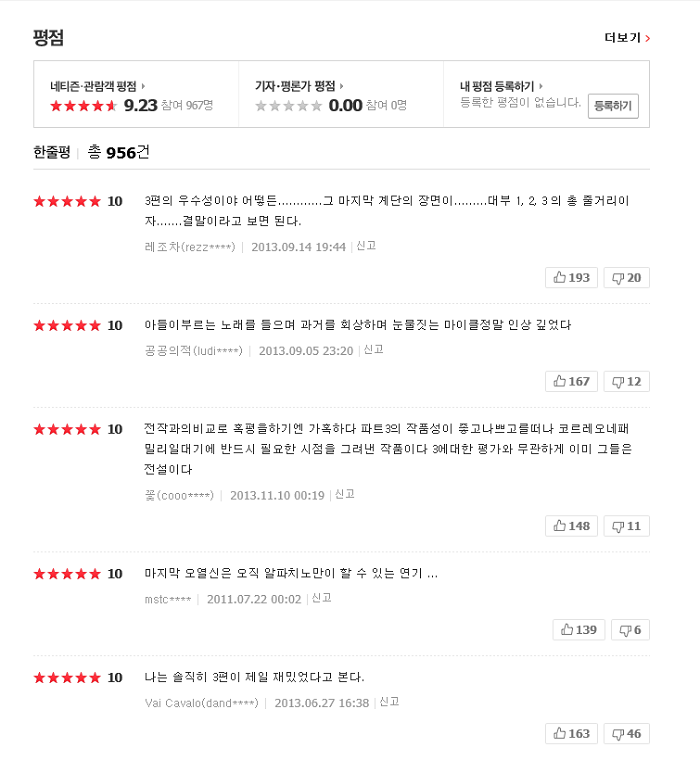The height and width of the screenshot is (760, 700).
Task: Downvote 공공의적's review
Action: pyautogui.click(x=626, y=381)
